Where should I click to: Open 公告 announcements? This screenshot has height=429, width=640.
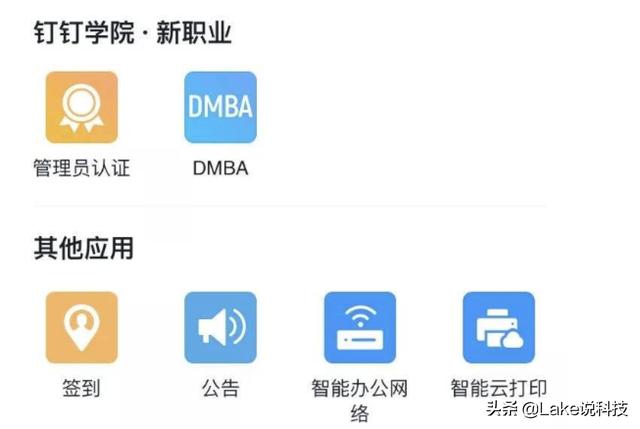pyautogui.click(x=220, y=328)
